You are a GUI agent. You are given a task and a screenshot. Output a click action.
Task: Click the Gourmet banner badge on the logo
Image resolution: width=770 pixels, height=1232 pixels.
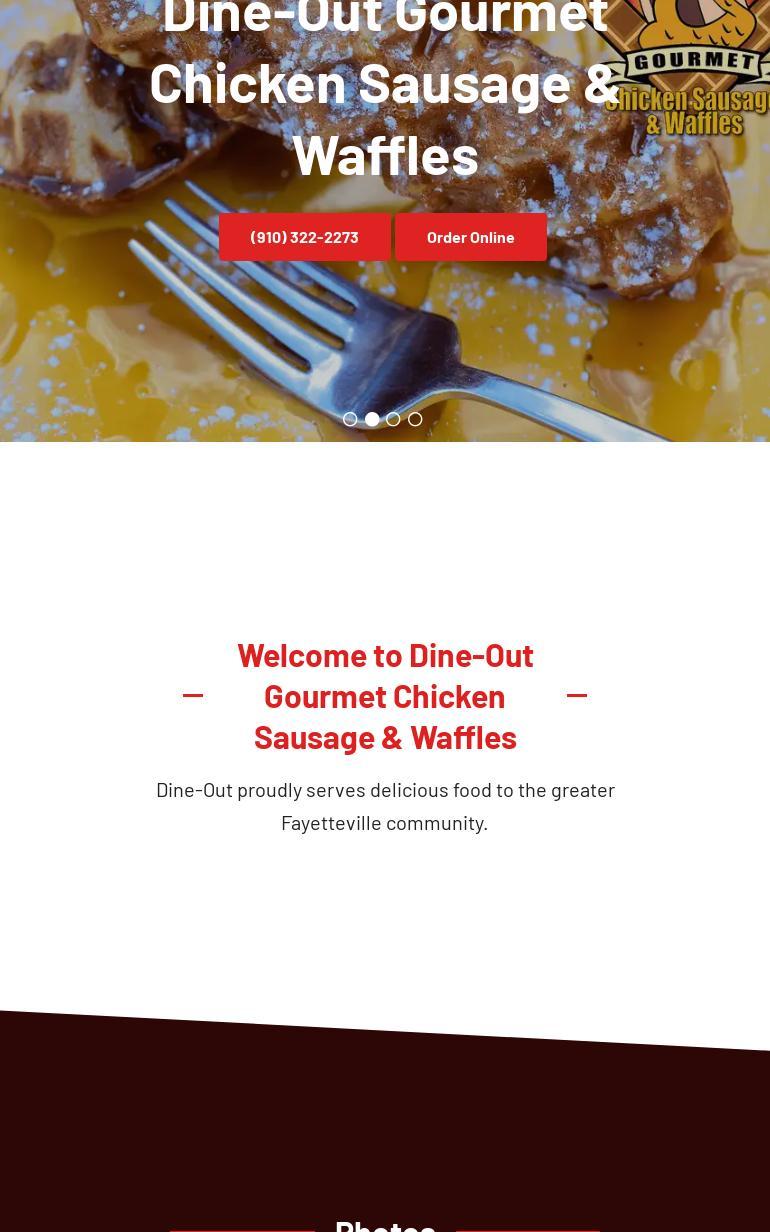[x=692, y=60]
